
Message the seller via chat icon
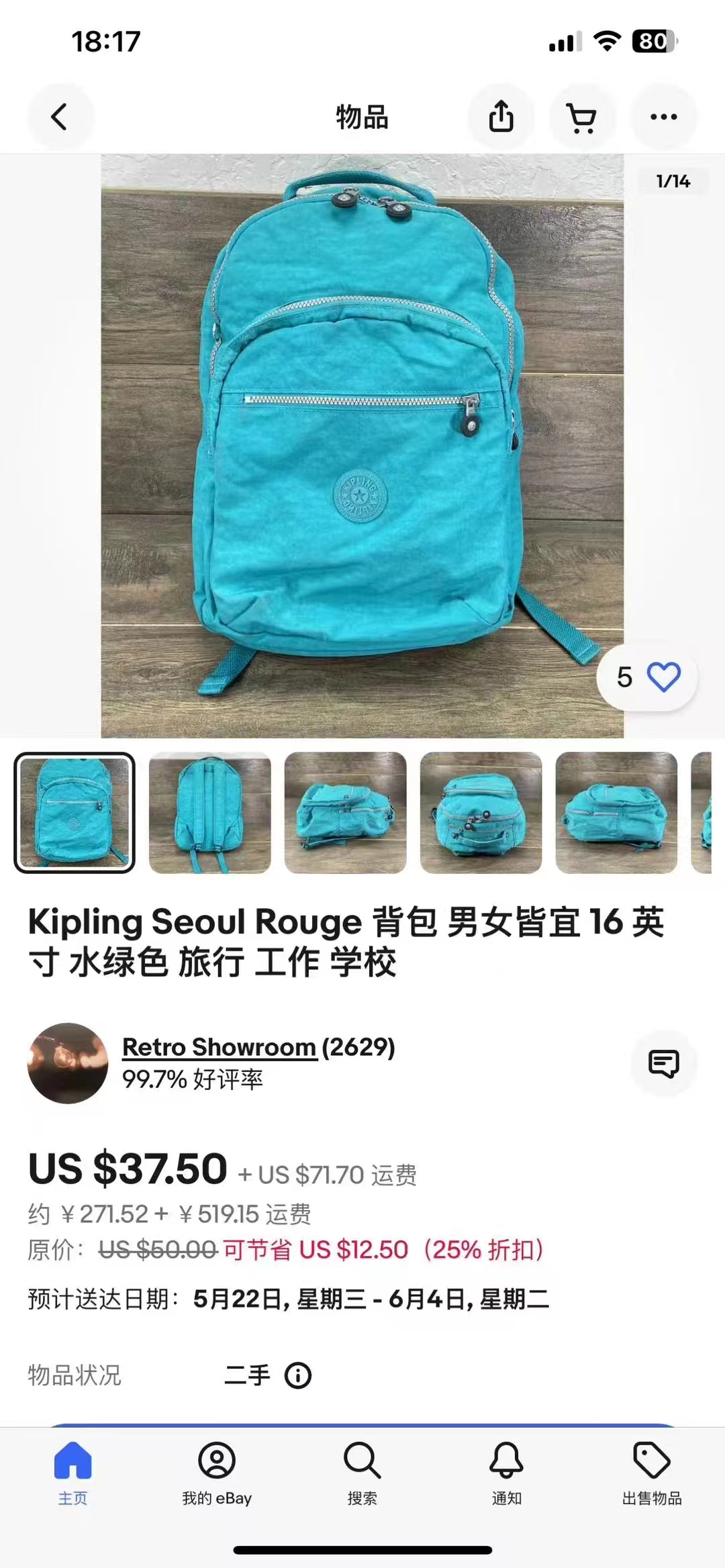663,1063
